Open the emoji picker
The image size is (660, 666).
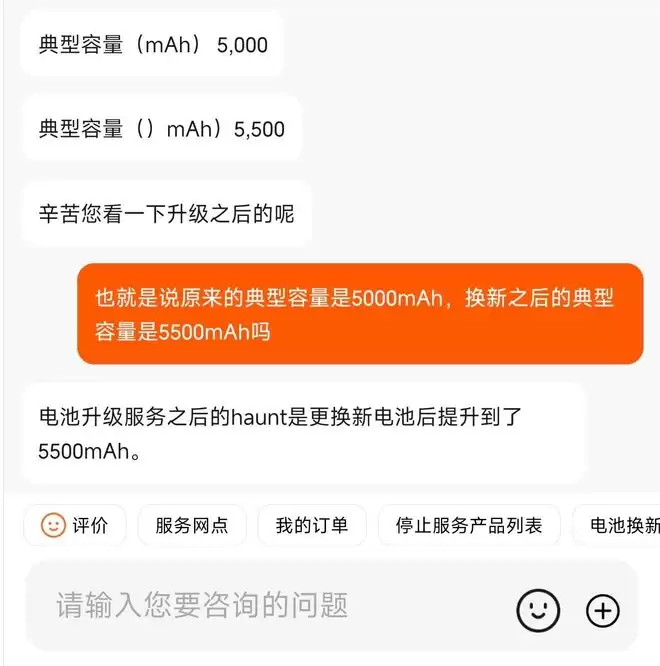(x=538, y=609)
